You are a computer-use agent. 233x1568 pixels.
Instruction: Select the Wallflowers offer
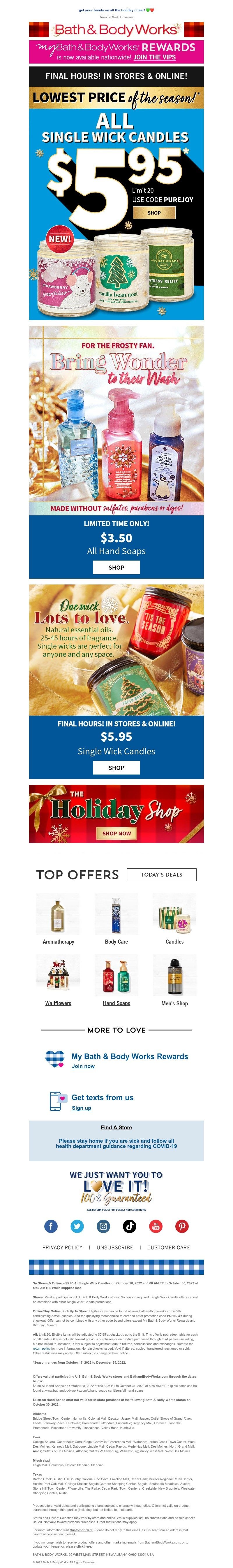(59, 1002)
